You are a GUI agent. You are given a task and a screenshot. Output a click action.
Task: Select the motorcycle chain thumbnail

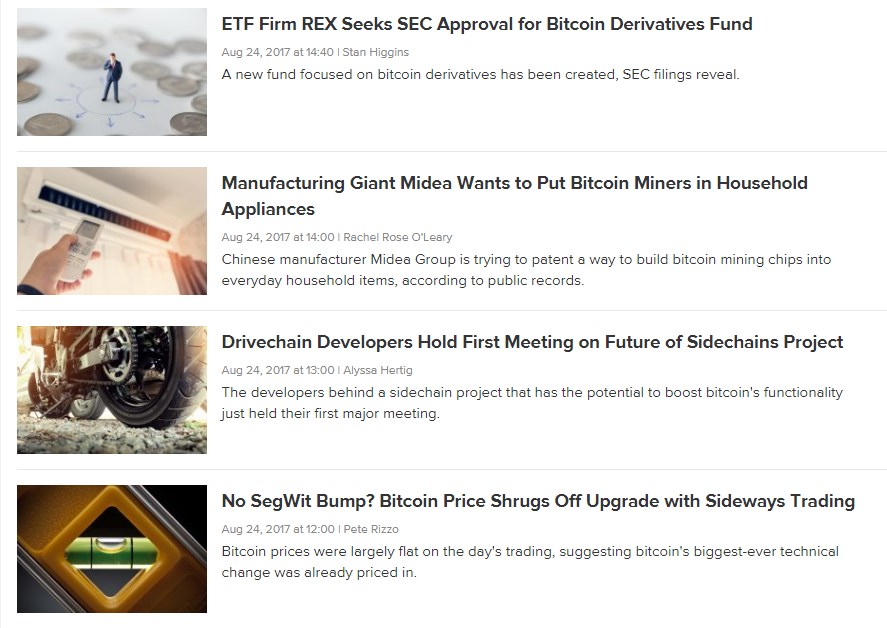[112, 390]
